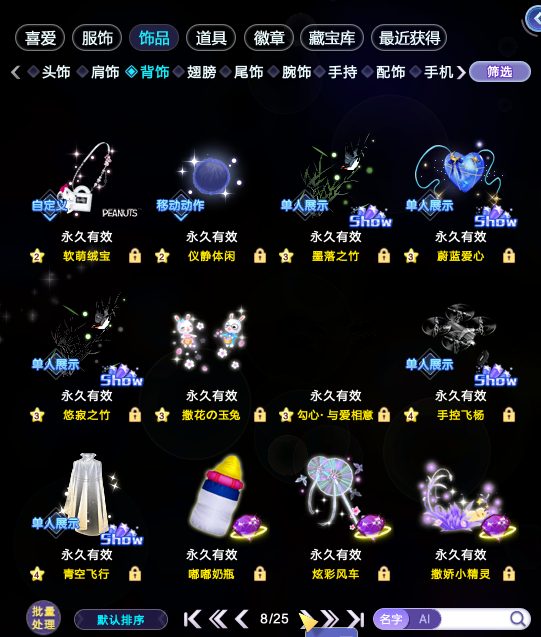Change the 默认排序 sort order

[x=121, y=620]
